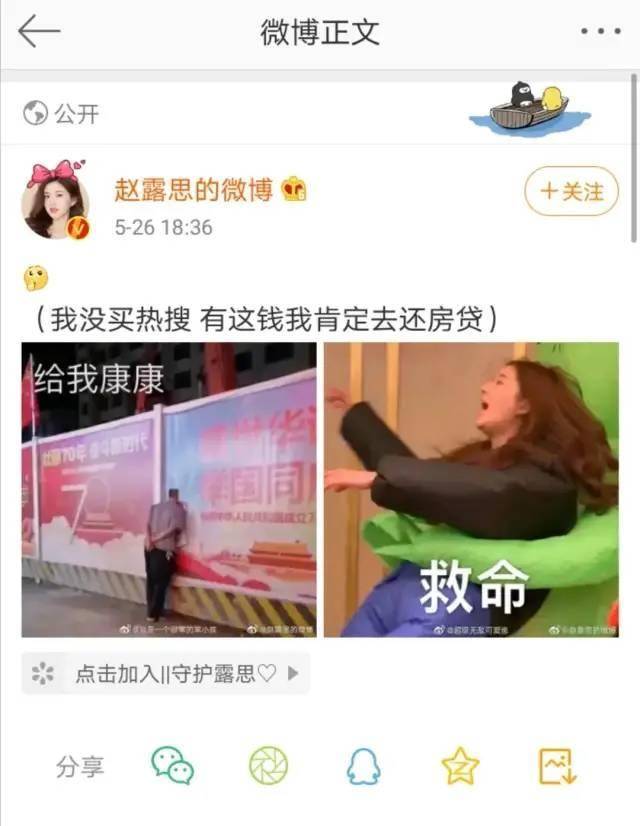Open the three-dot overflow menu
Screen dimensions: 640x826
[600, 32]
